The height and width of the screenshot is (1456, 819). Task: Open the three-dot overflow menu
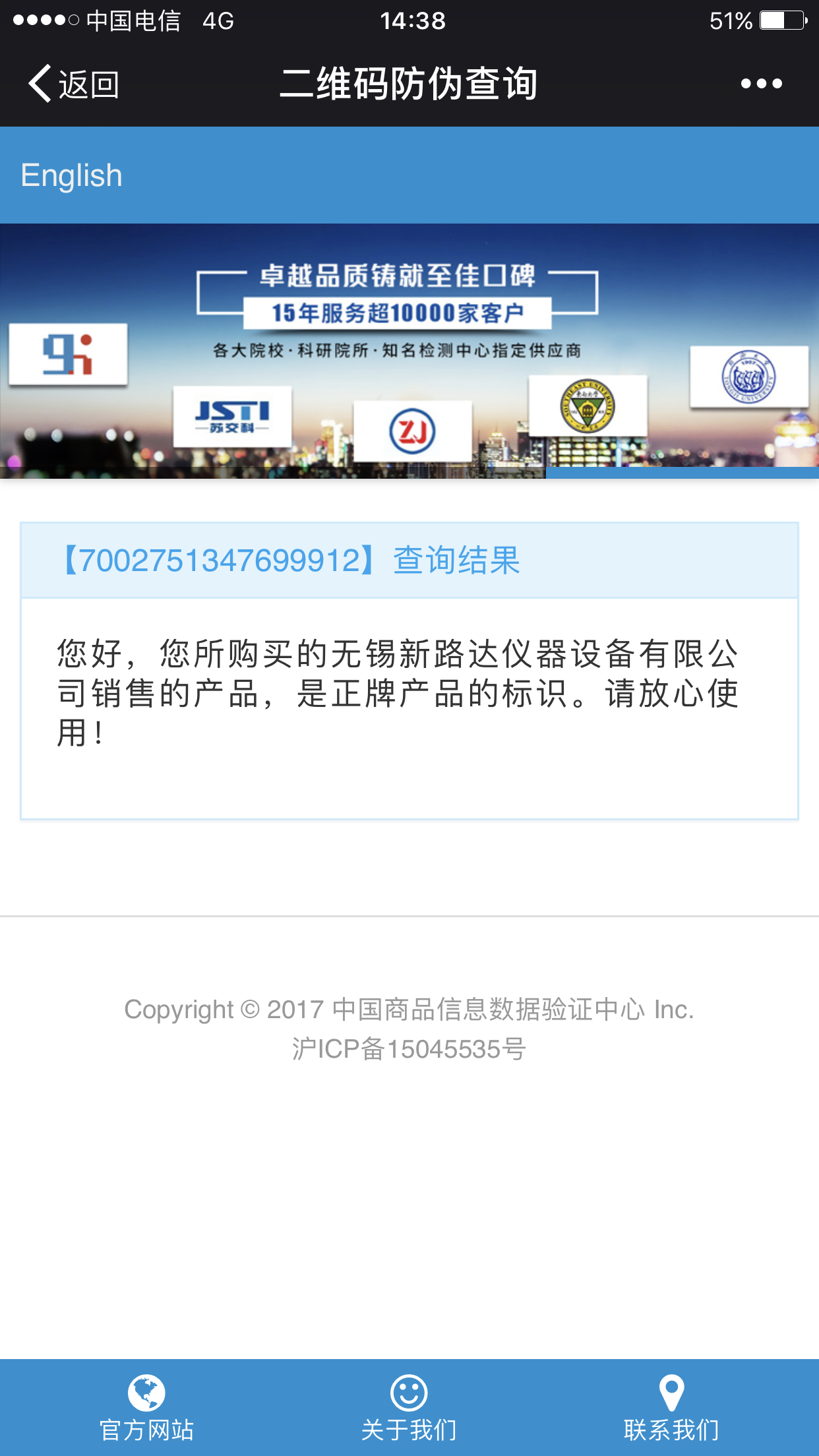click(761, 84)
